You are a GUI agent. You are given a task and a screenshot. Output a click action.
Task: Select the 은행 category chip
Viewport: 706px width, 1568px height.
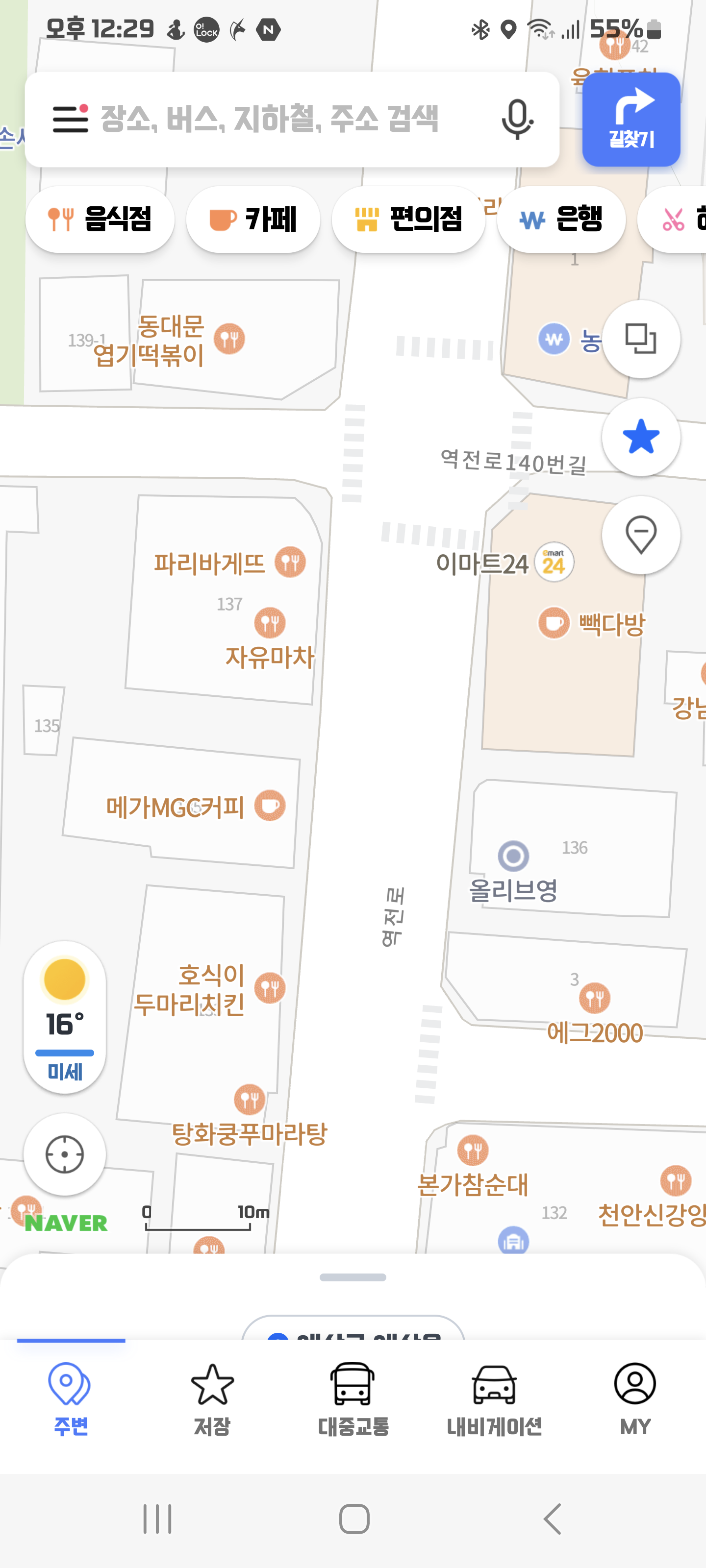pyautogui.click(x=561, y=219)
